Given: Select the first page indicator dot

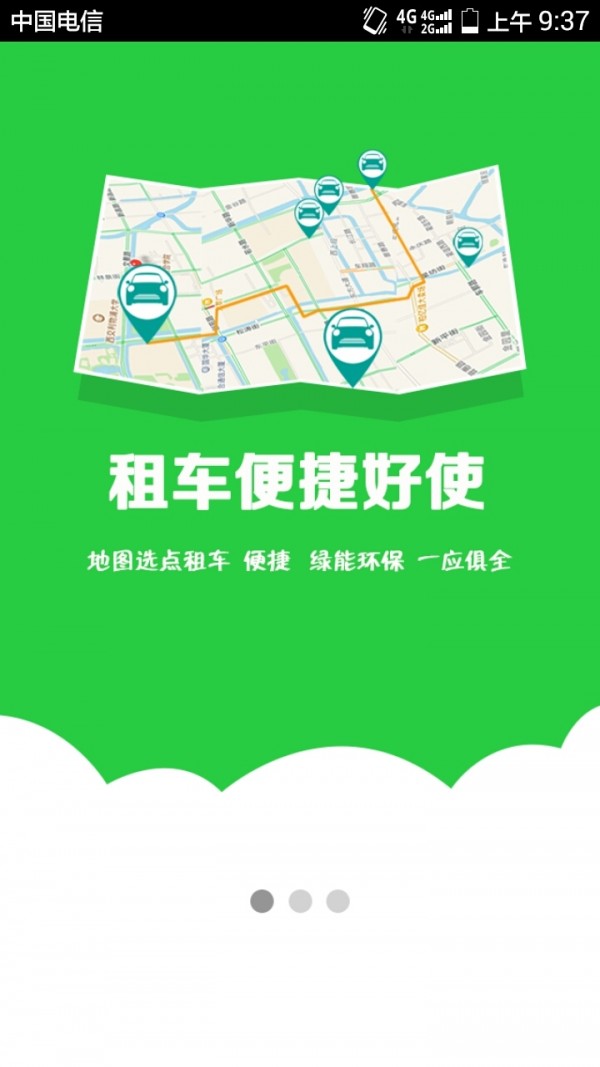Looking at the screenshot, I should click(x=262, y=901).
